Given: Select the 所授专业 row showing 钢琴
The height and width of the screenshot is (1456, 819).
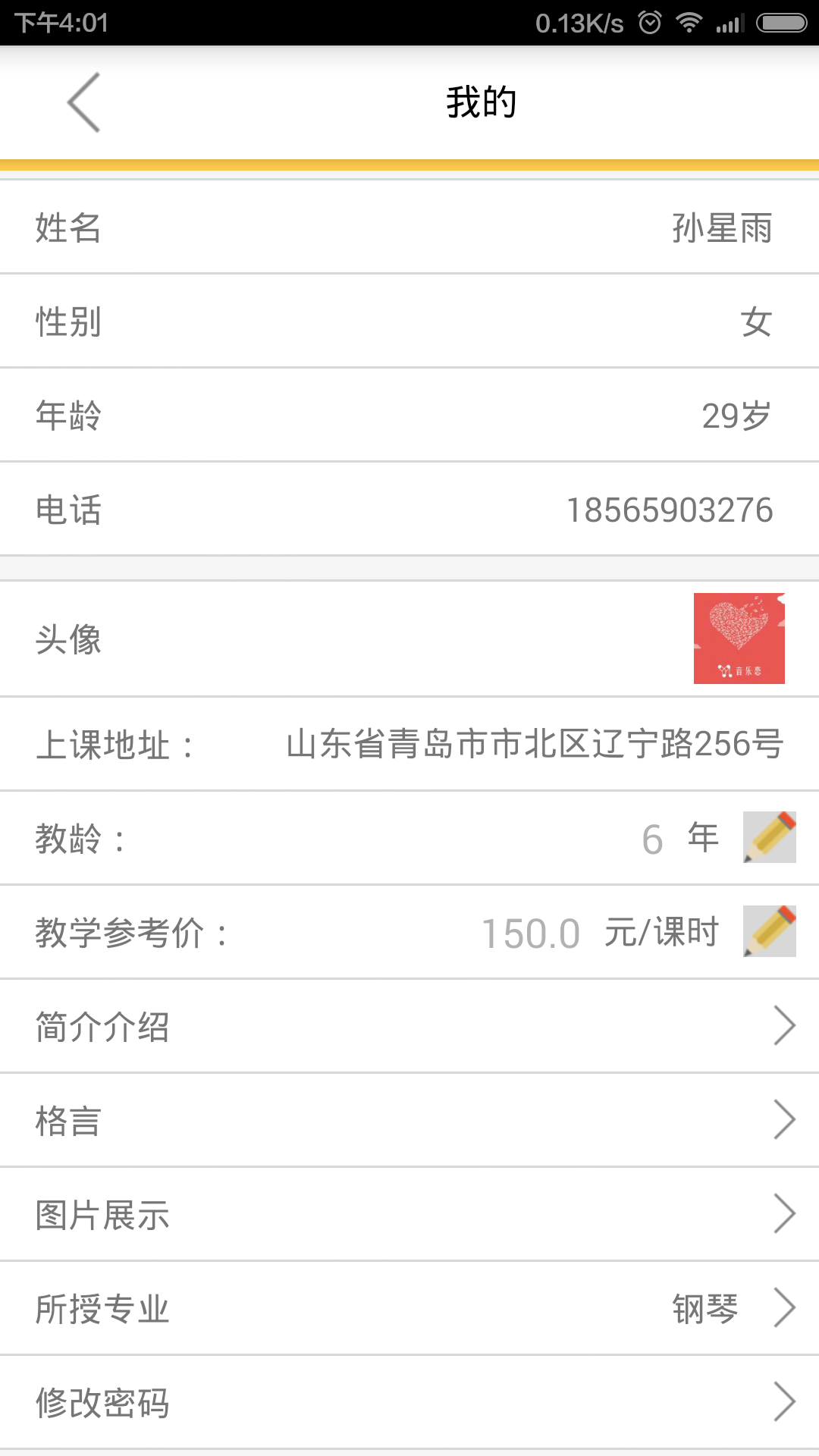Looking at the screenshot, I should (409, 1308).
